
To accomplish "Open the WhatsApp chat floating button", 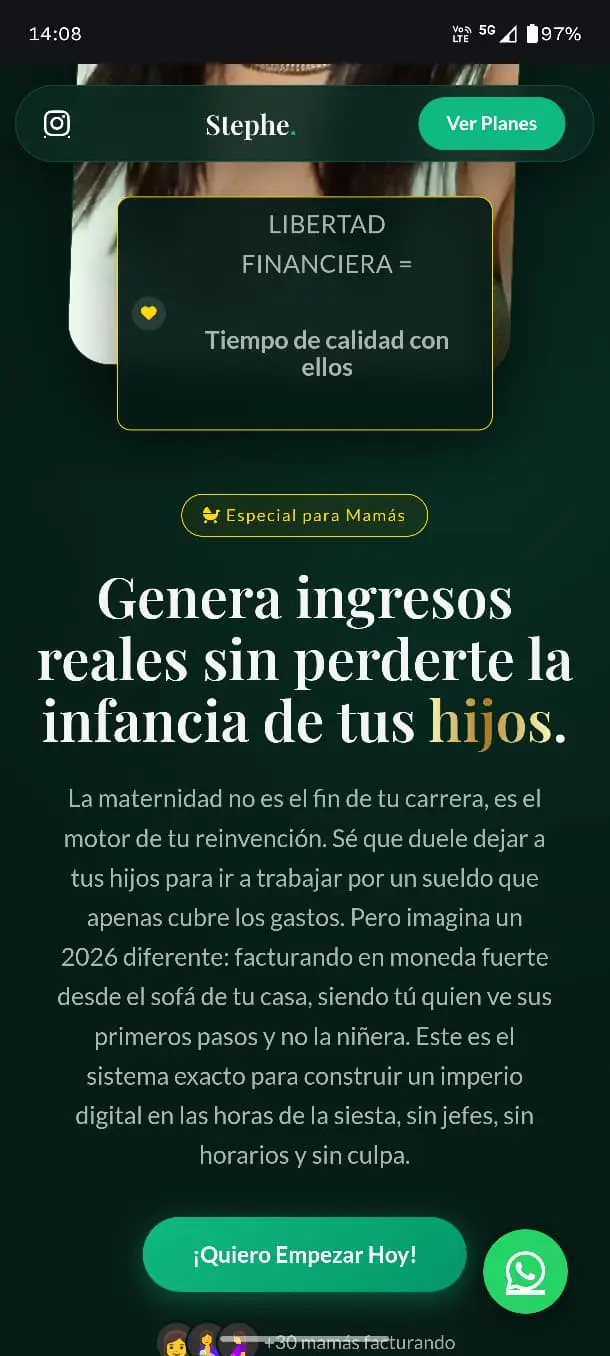I will [x=525, y=1272].
